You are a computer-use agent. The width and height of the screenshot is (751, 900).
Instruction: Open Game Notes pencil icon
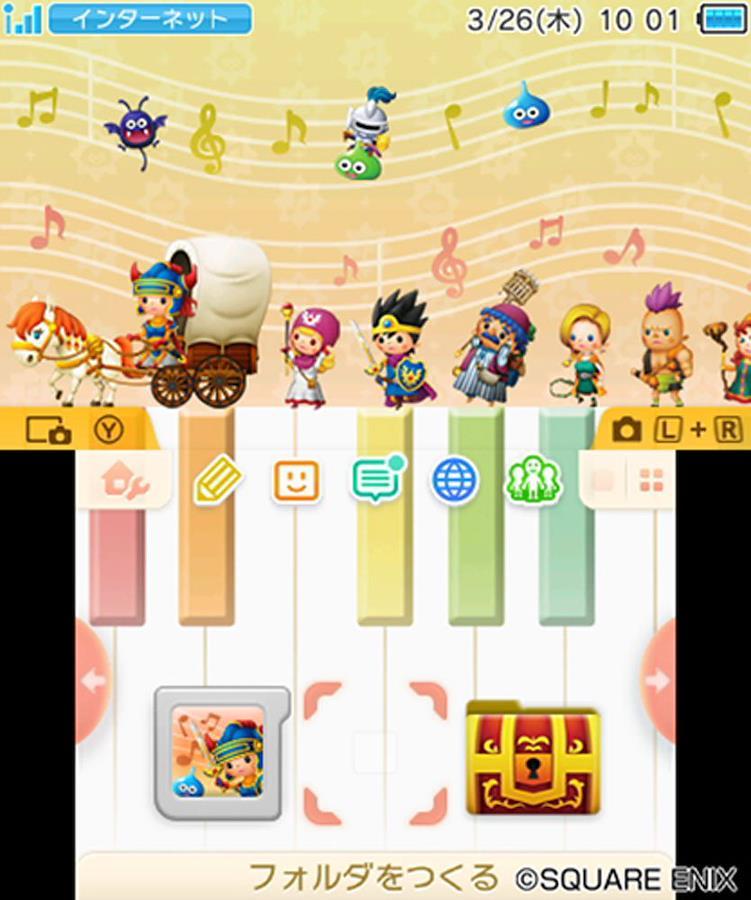tap(218, 481)
